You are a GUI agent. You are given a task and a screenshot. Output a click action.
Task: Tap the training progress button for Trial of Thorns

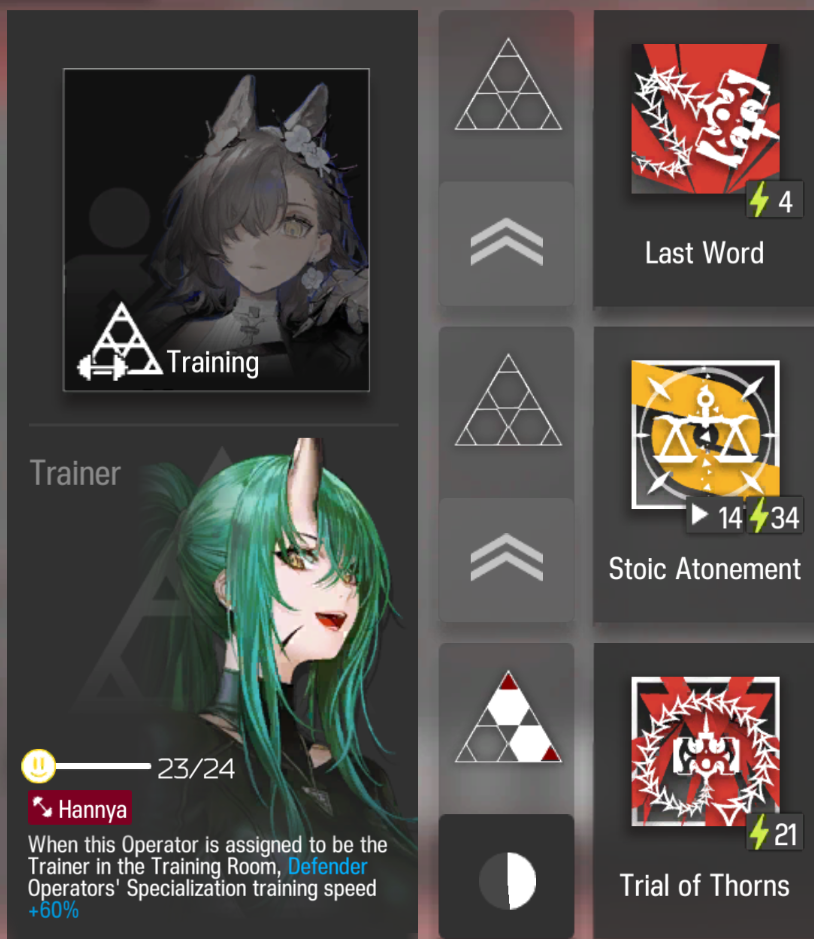[x=506, y=877]
